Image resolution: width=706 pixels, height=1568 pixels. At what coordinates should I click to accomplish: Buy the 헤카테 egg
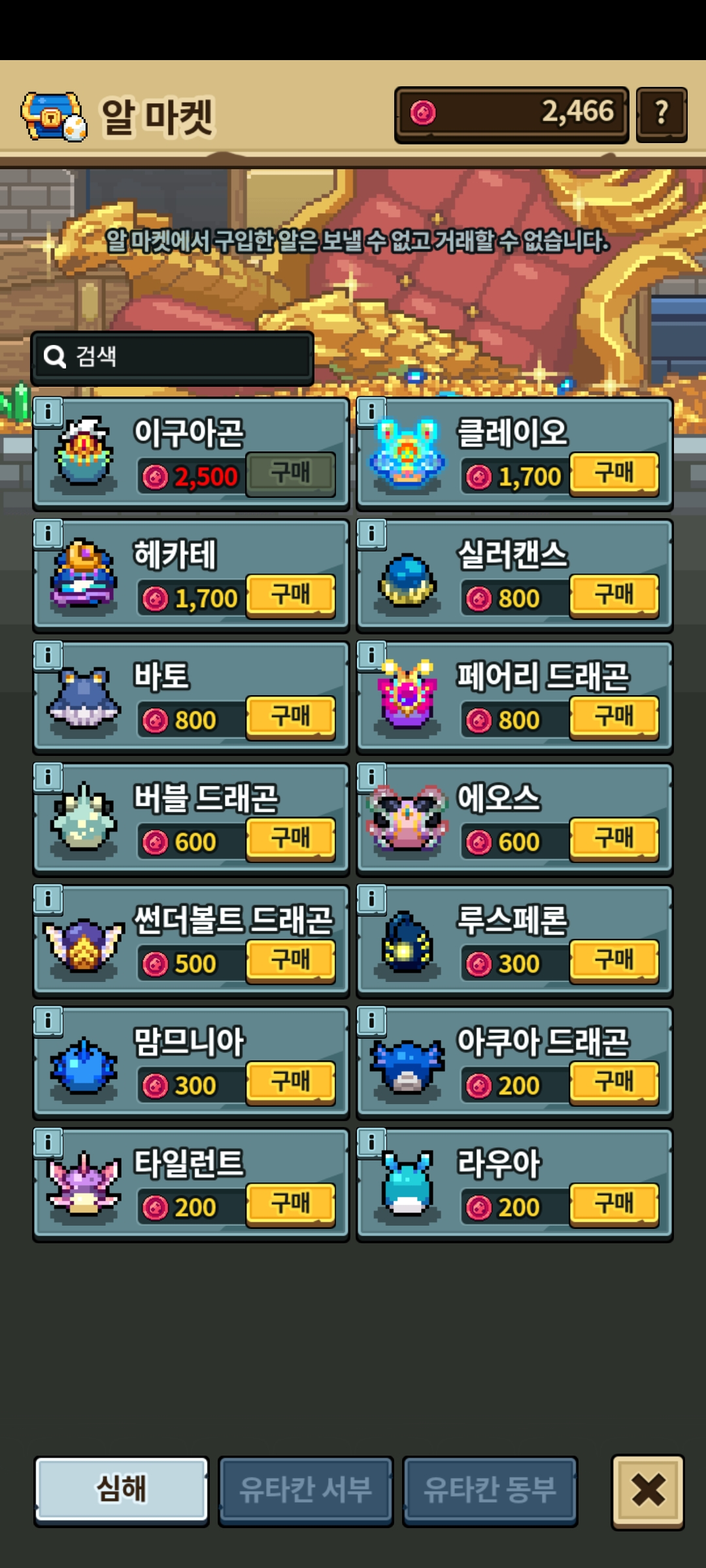[x=291, y=595]
